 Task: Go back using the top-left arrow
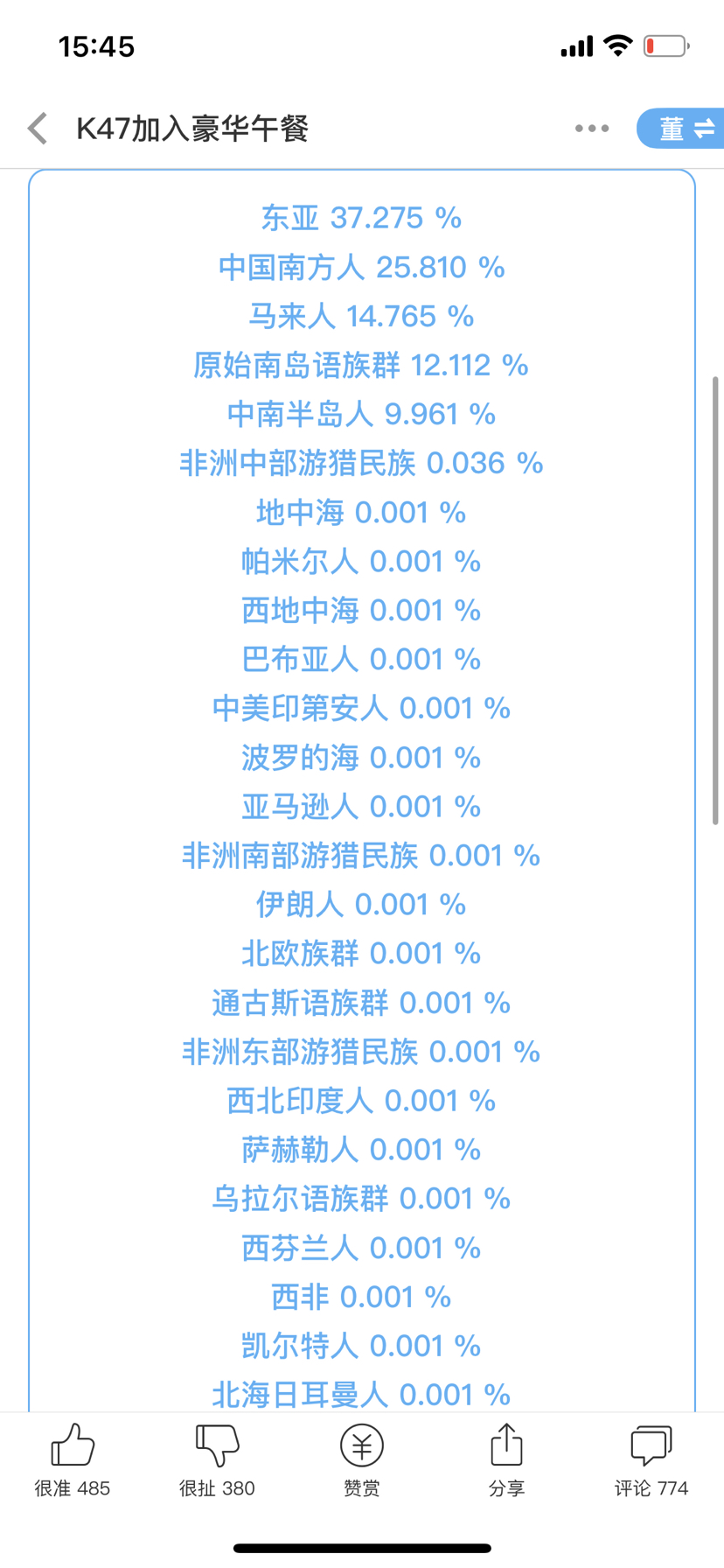38,129
